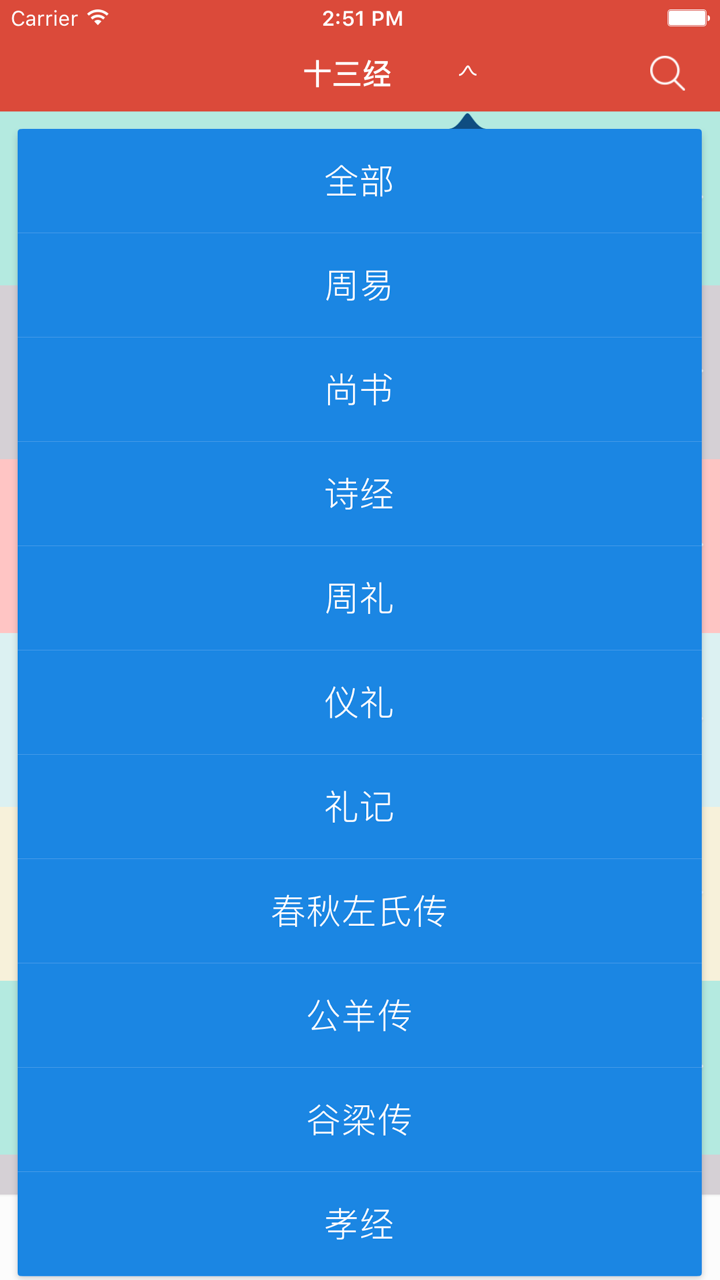Select 全部 from the list
Screen dimensions: 720x1280
pyautogui.click(x=360, y=180)
